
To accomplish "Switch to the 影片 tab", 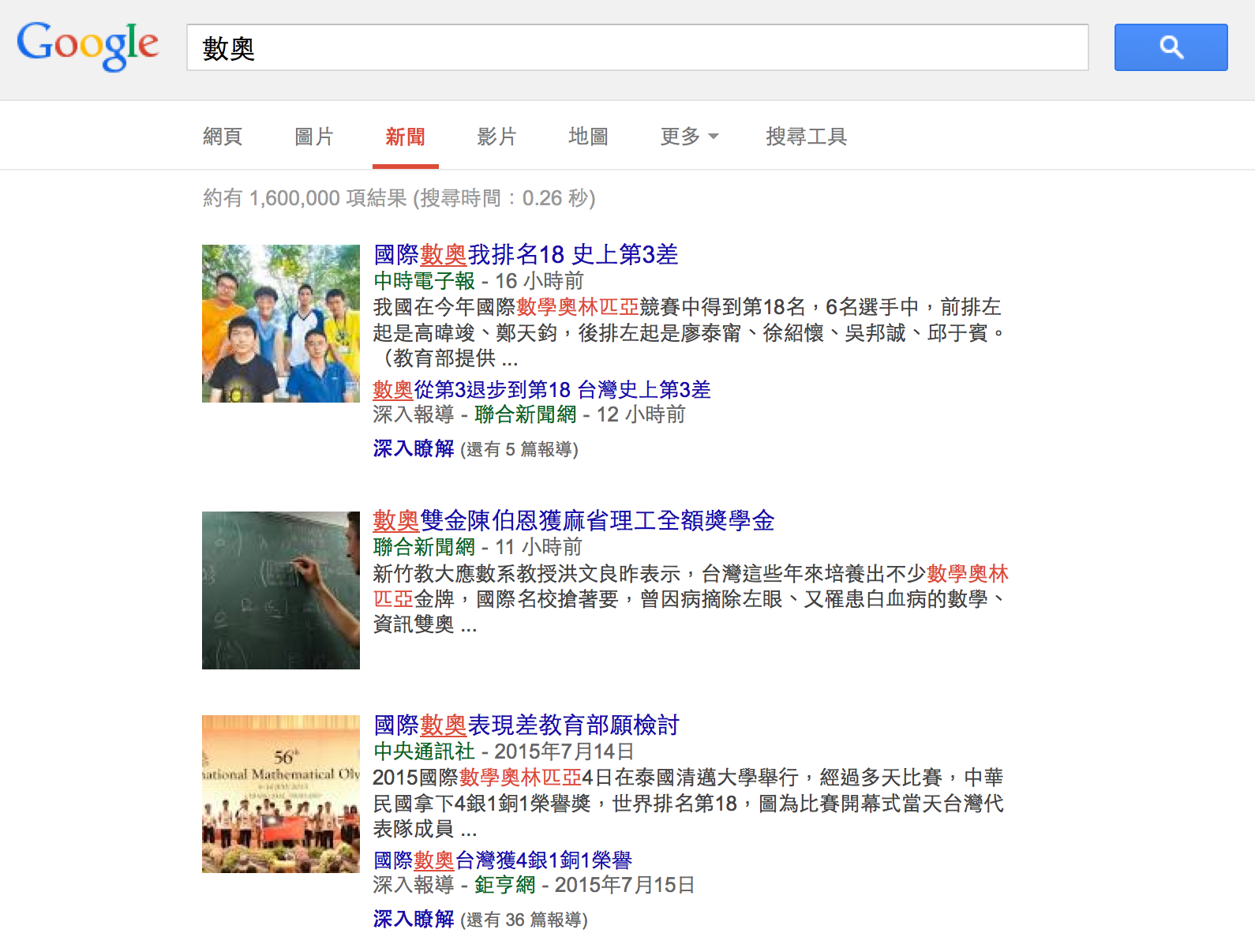I will point(496,137).
